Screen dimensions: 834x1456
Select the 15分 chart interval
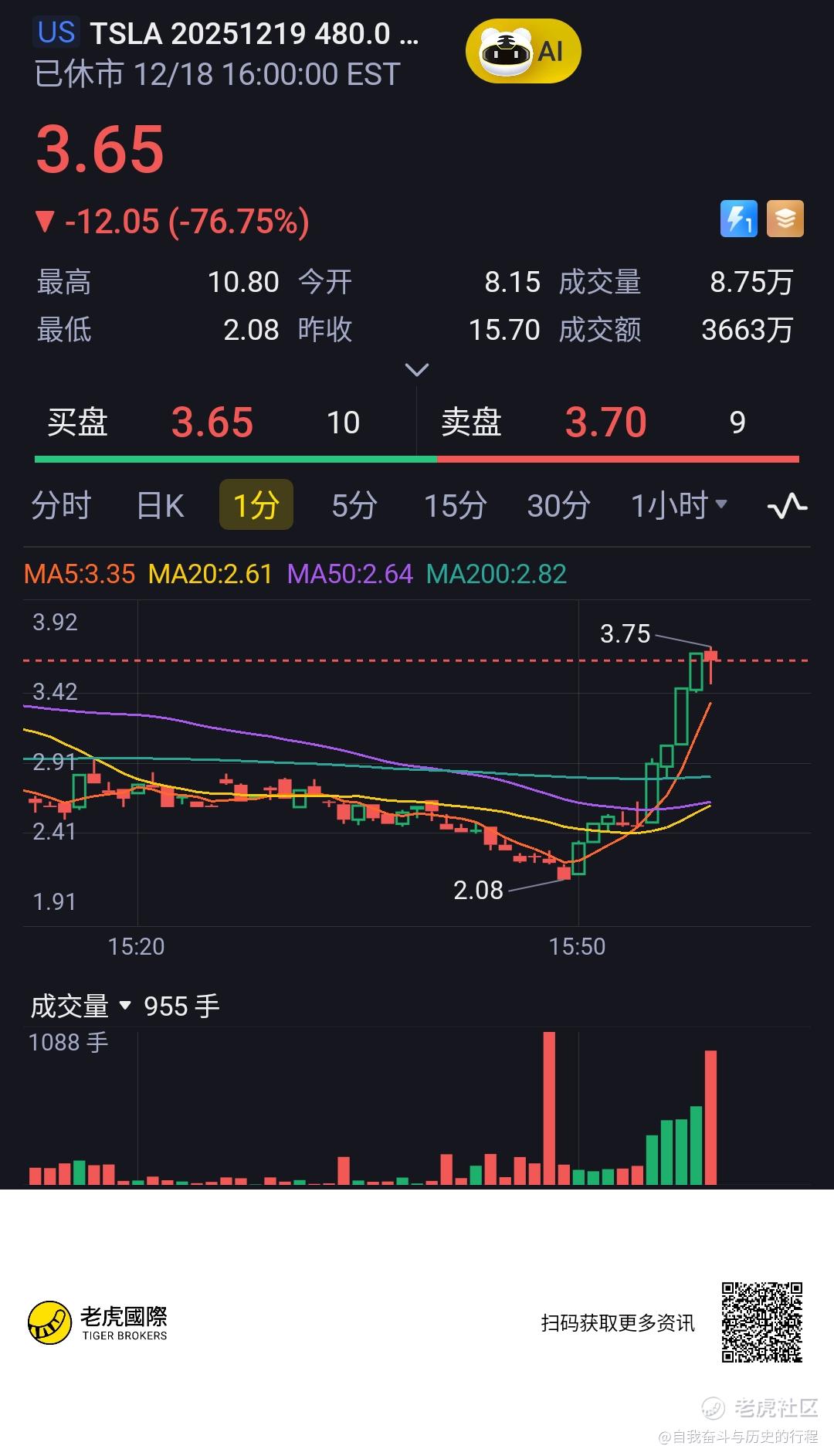455,505
